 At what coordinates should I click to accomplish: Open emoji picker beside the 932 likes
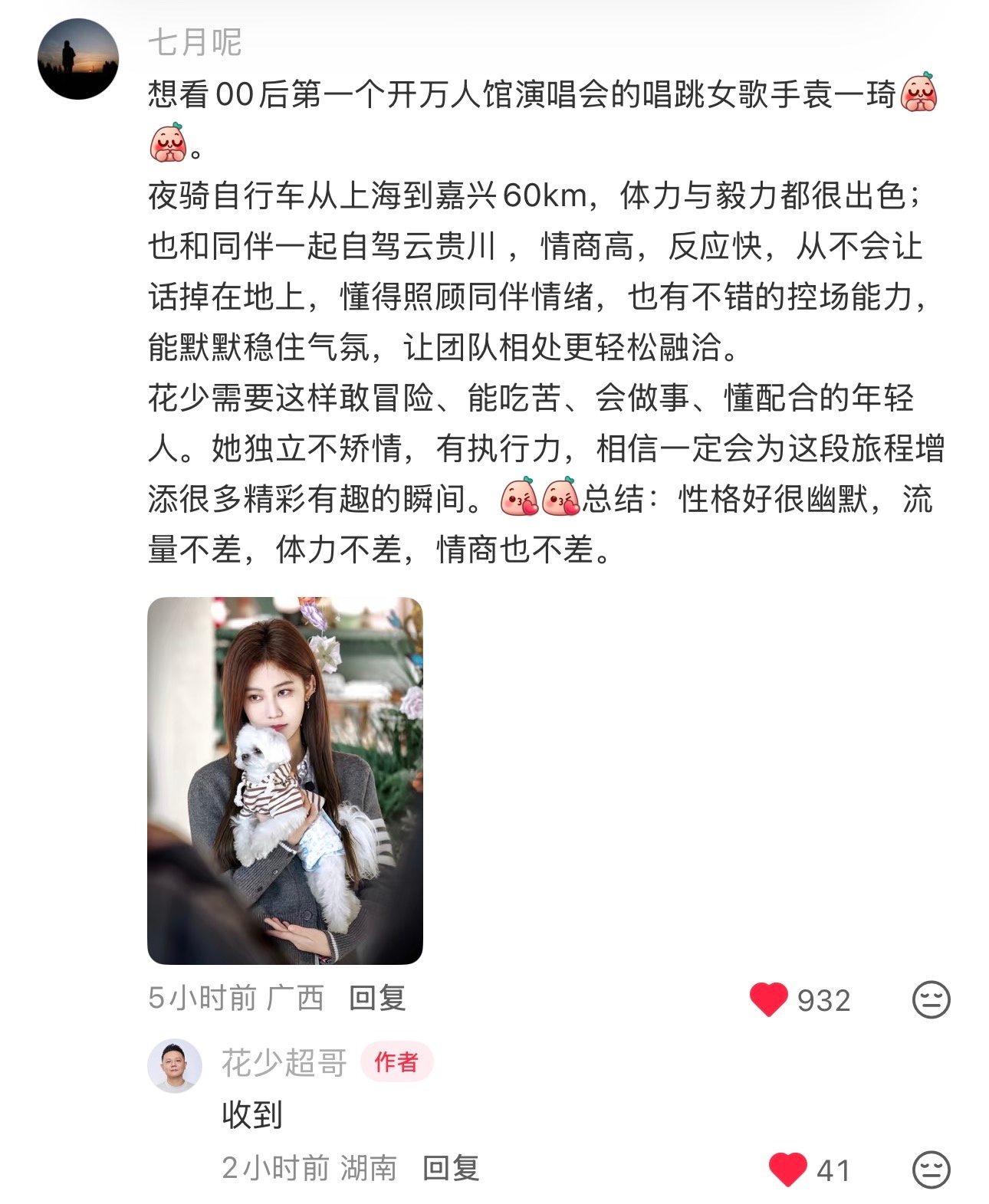(x=932, y=998)
